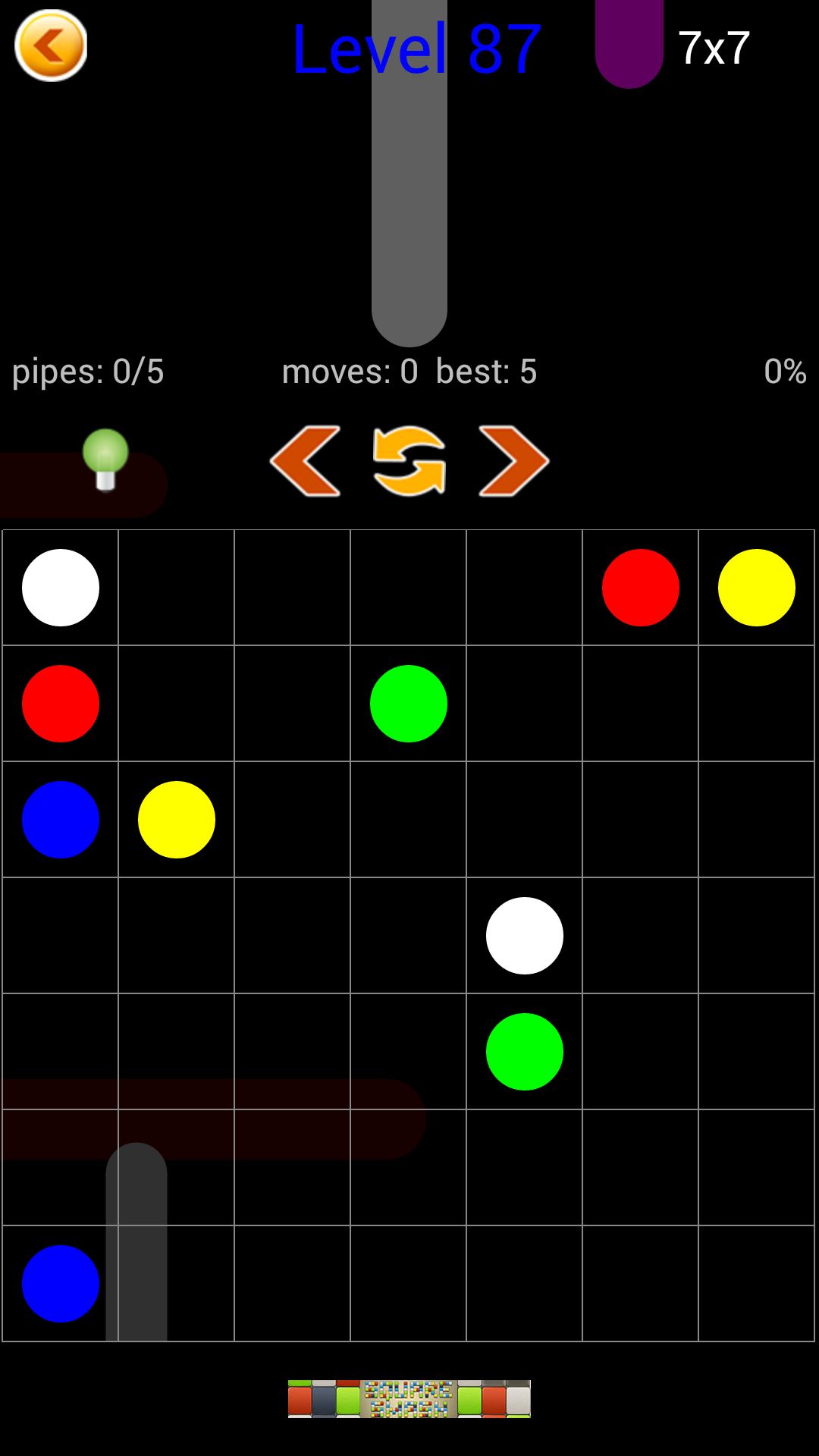Tap the green lightbulb hint icon
Image resolution: width=819 pixels, height=1456 pixels.
click(x=105, y=460)
